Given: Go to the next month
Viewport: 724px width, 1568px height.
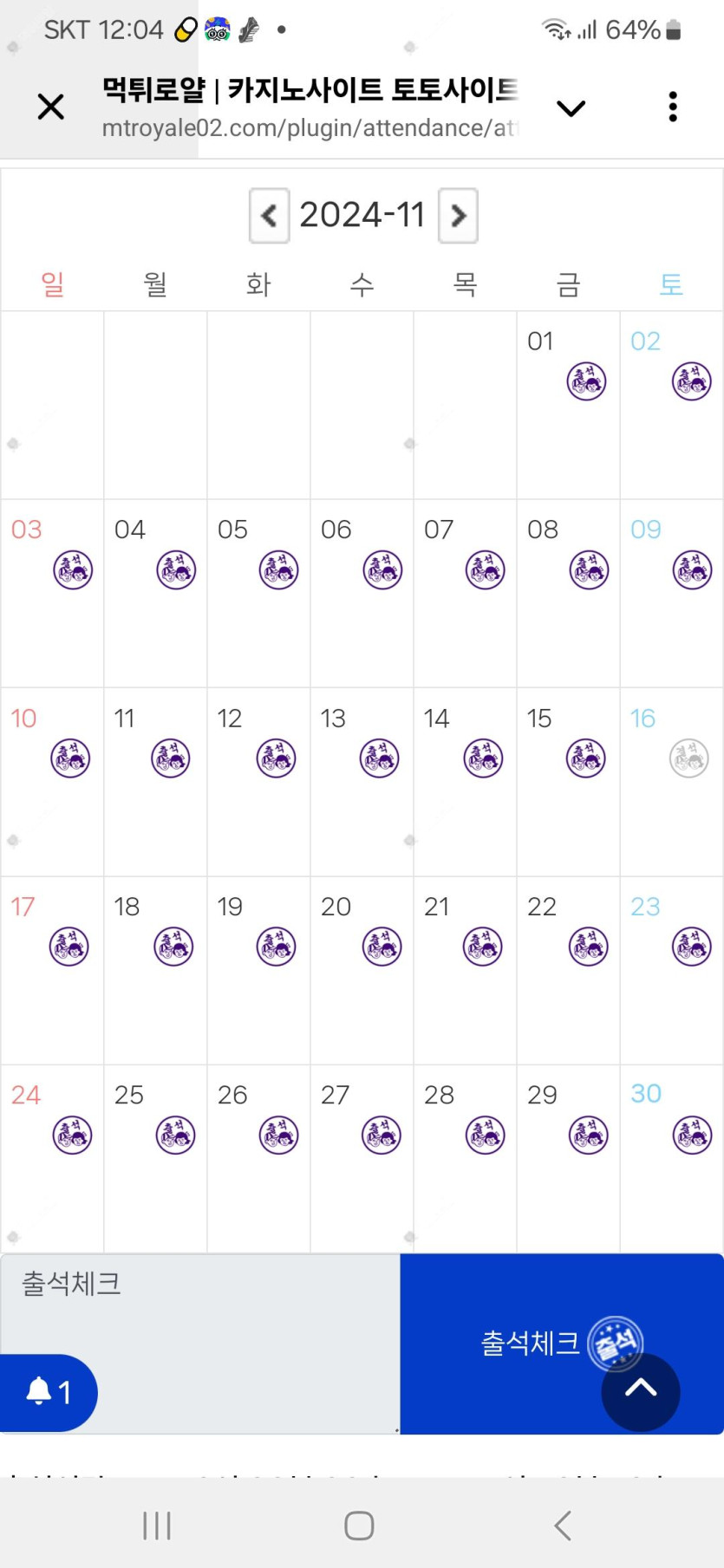Looking at the screenshot, I should [x=458, y=215].
